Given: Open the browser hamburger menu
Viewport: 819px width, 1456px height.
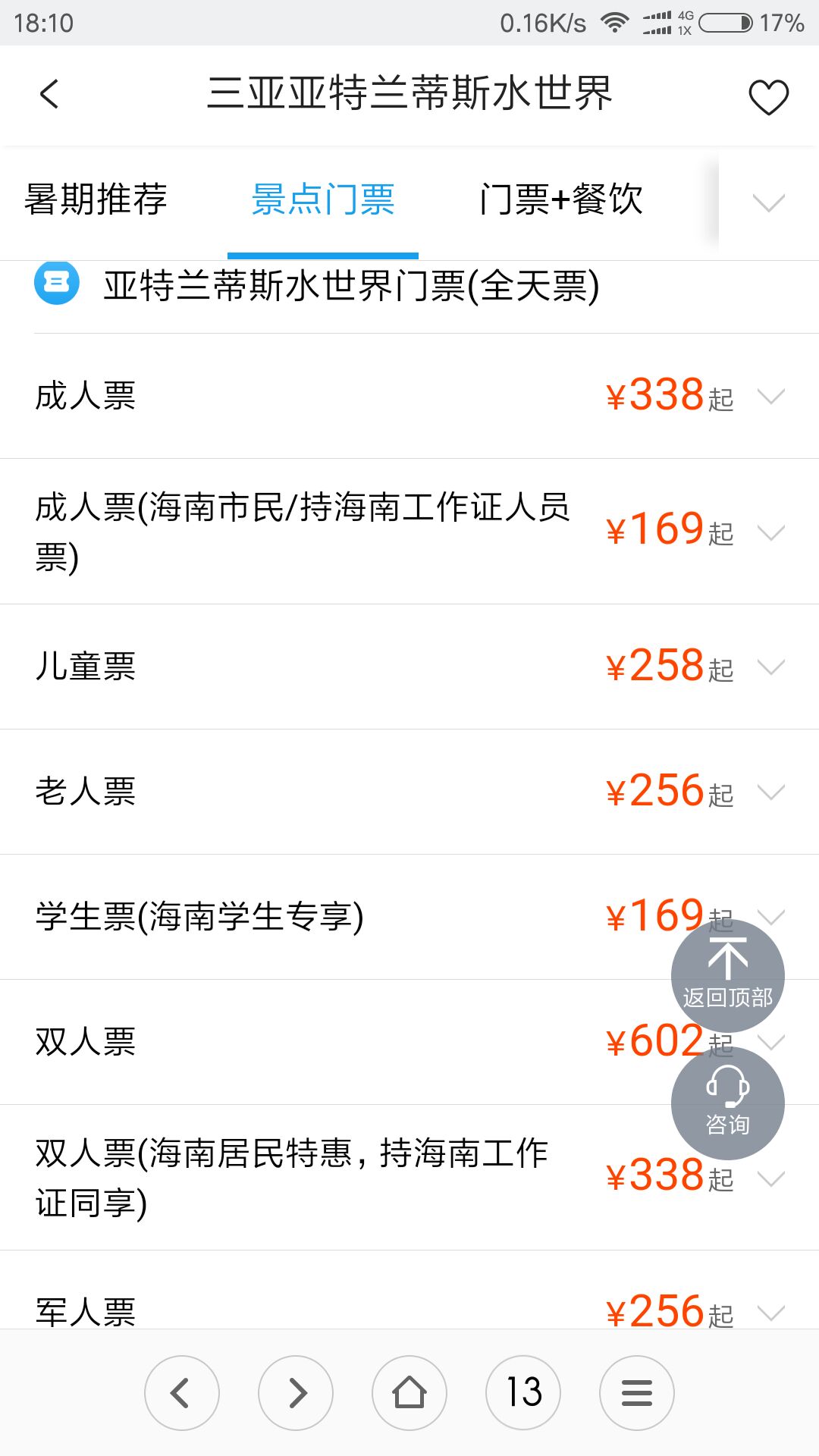Looking at the screenshot, I should pyautogui.click(x=637, y=1393).
